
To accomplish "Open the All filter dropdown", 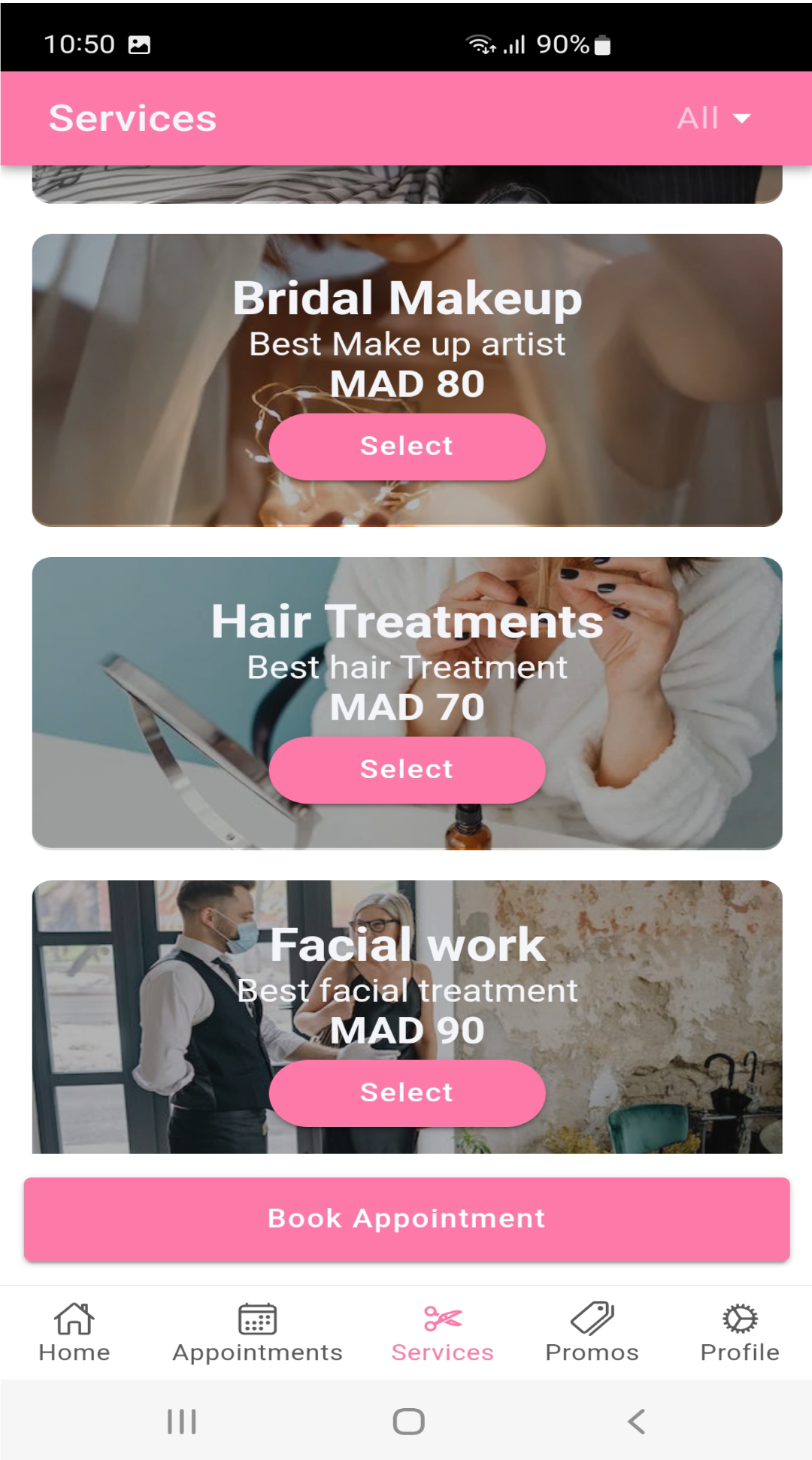I will (714, 118).
